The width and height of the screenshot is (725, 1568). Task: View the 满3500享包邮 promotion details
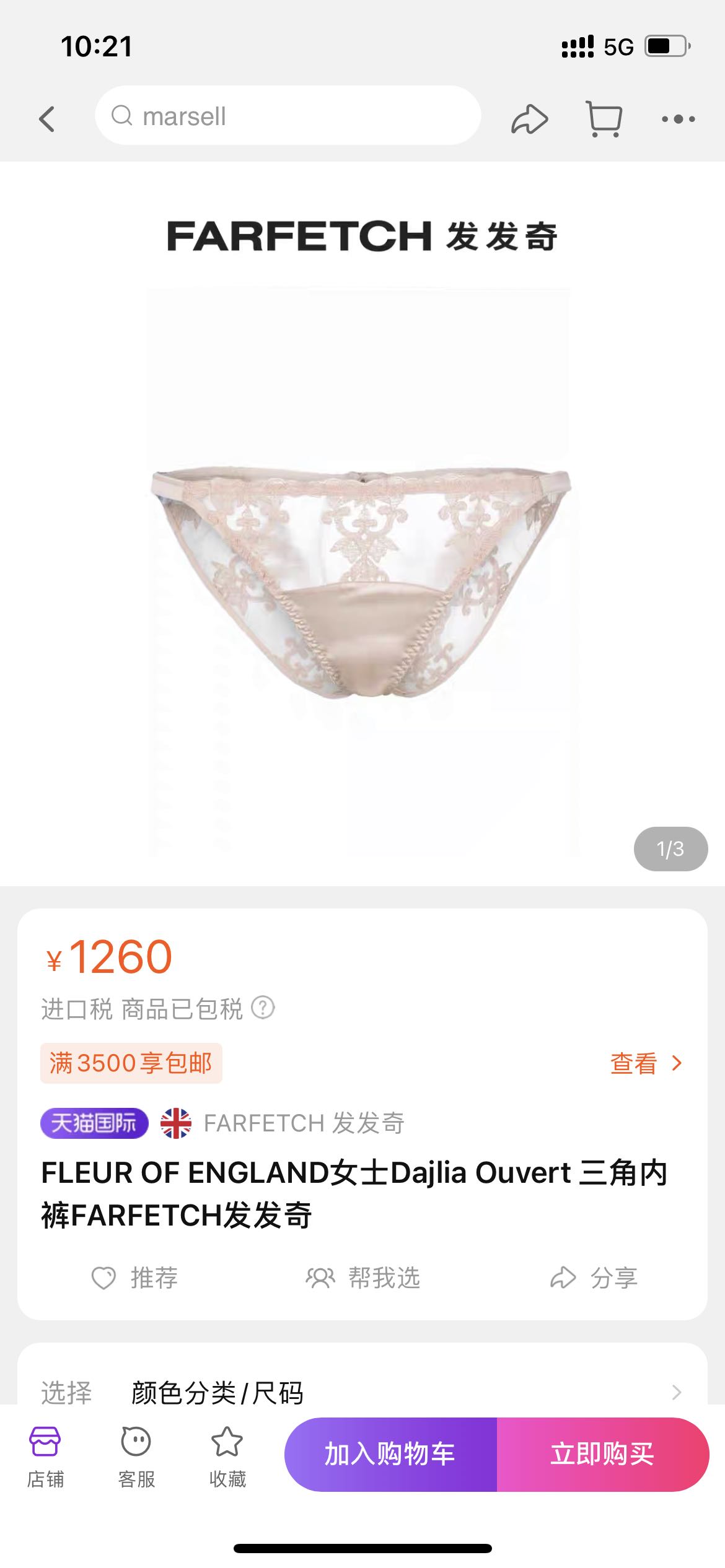click(x=645, y=1063)
